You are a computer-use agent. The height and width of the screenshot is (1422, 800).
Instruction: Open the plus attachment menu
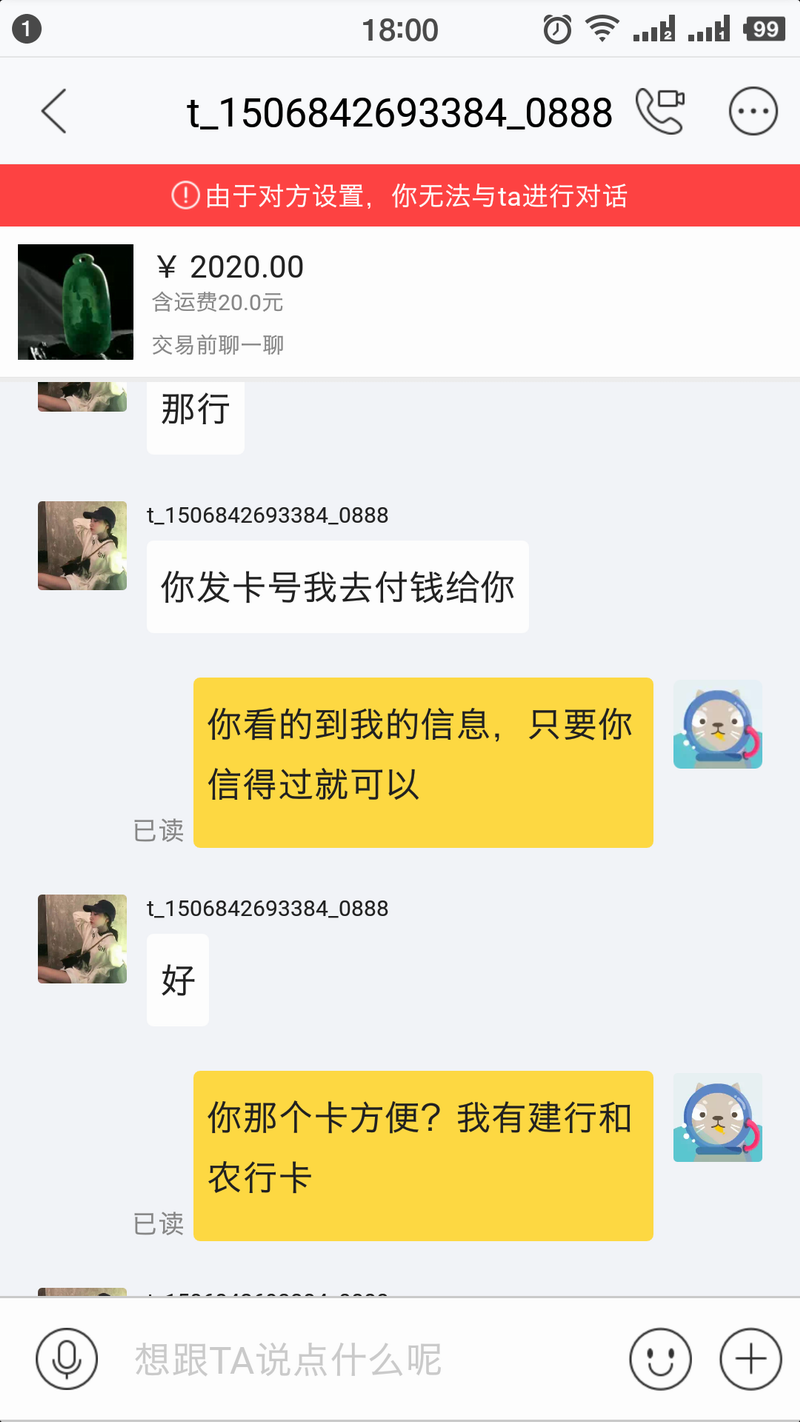pos(750,1359)
